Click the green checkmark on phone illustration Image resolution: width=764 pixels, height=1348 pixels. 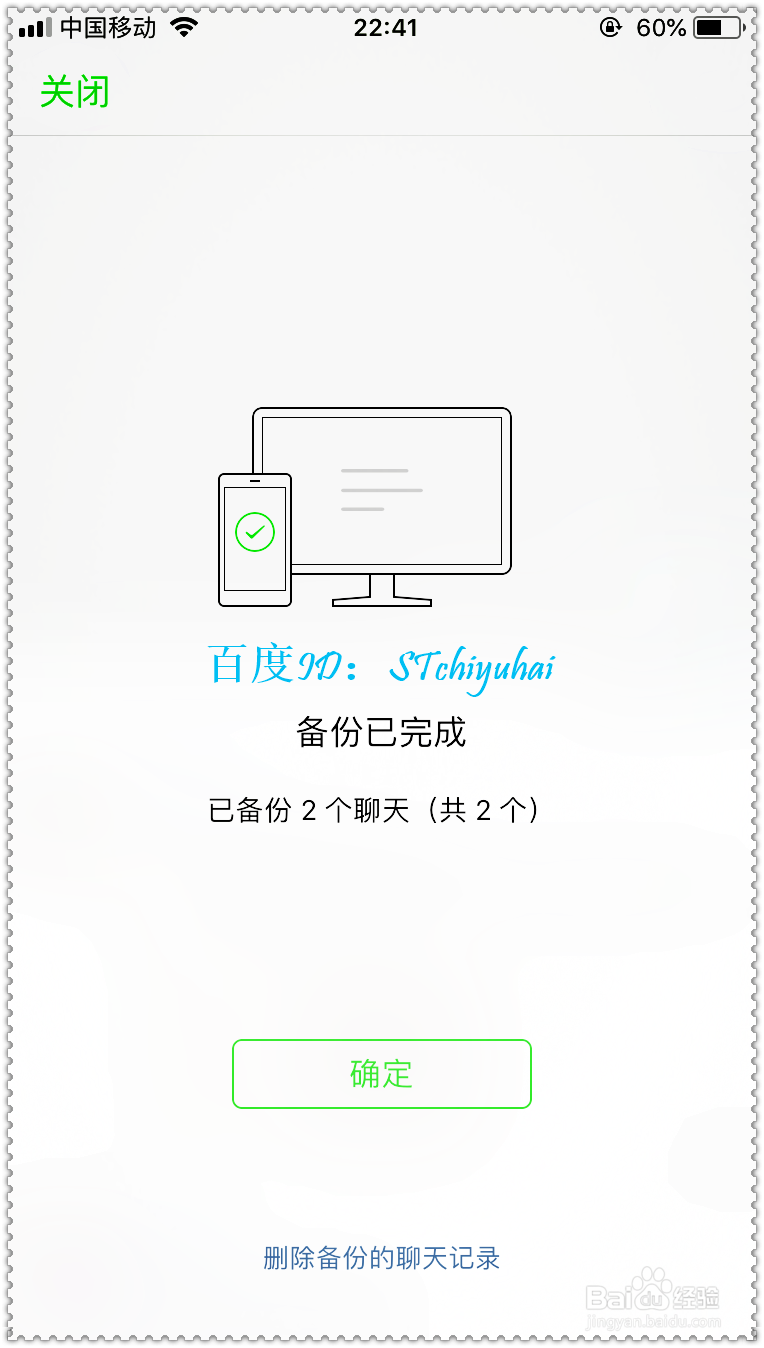click(255, 532)
